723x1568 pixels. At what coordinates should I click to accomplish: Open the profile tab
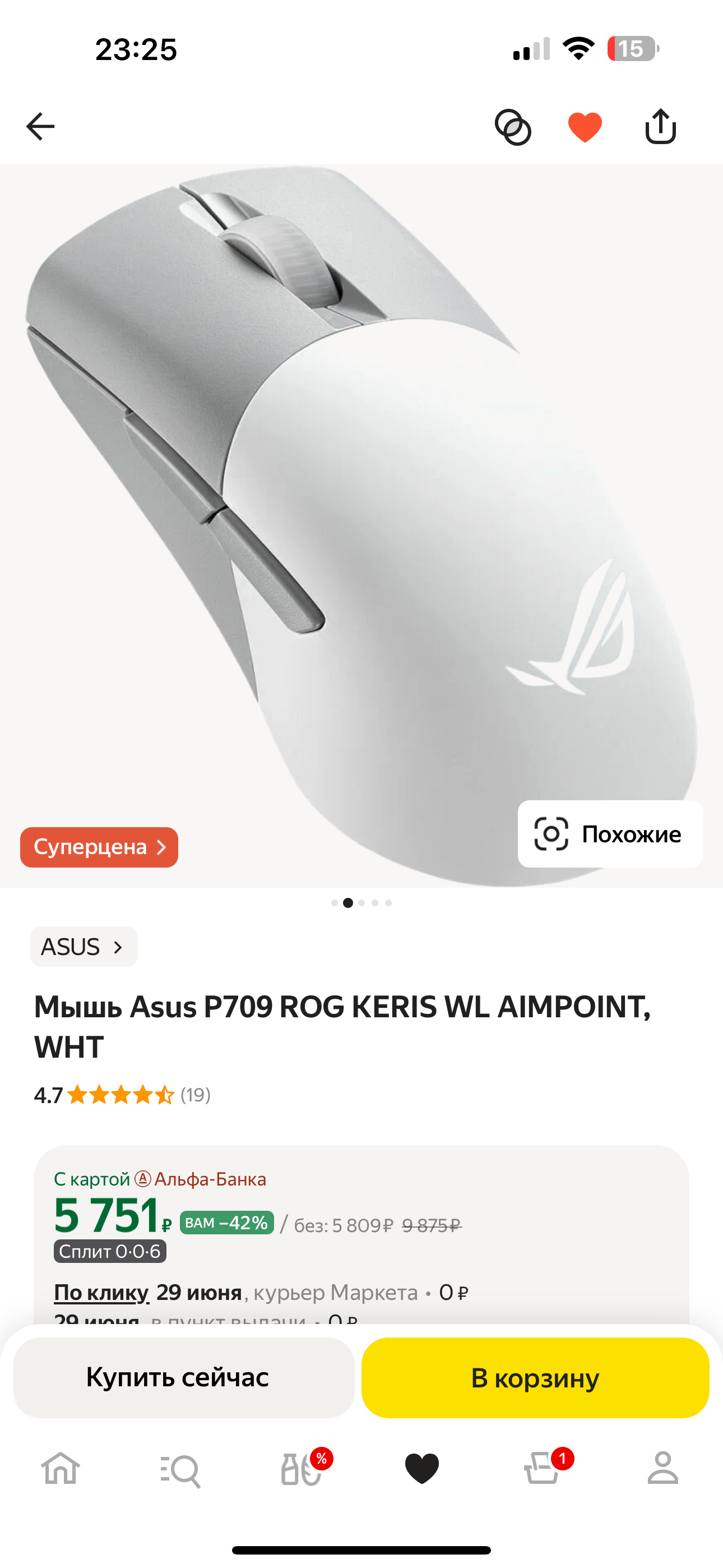tap(662, 1468)
